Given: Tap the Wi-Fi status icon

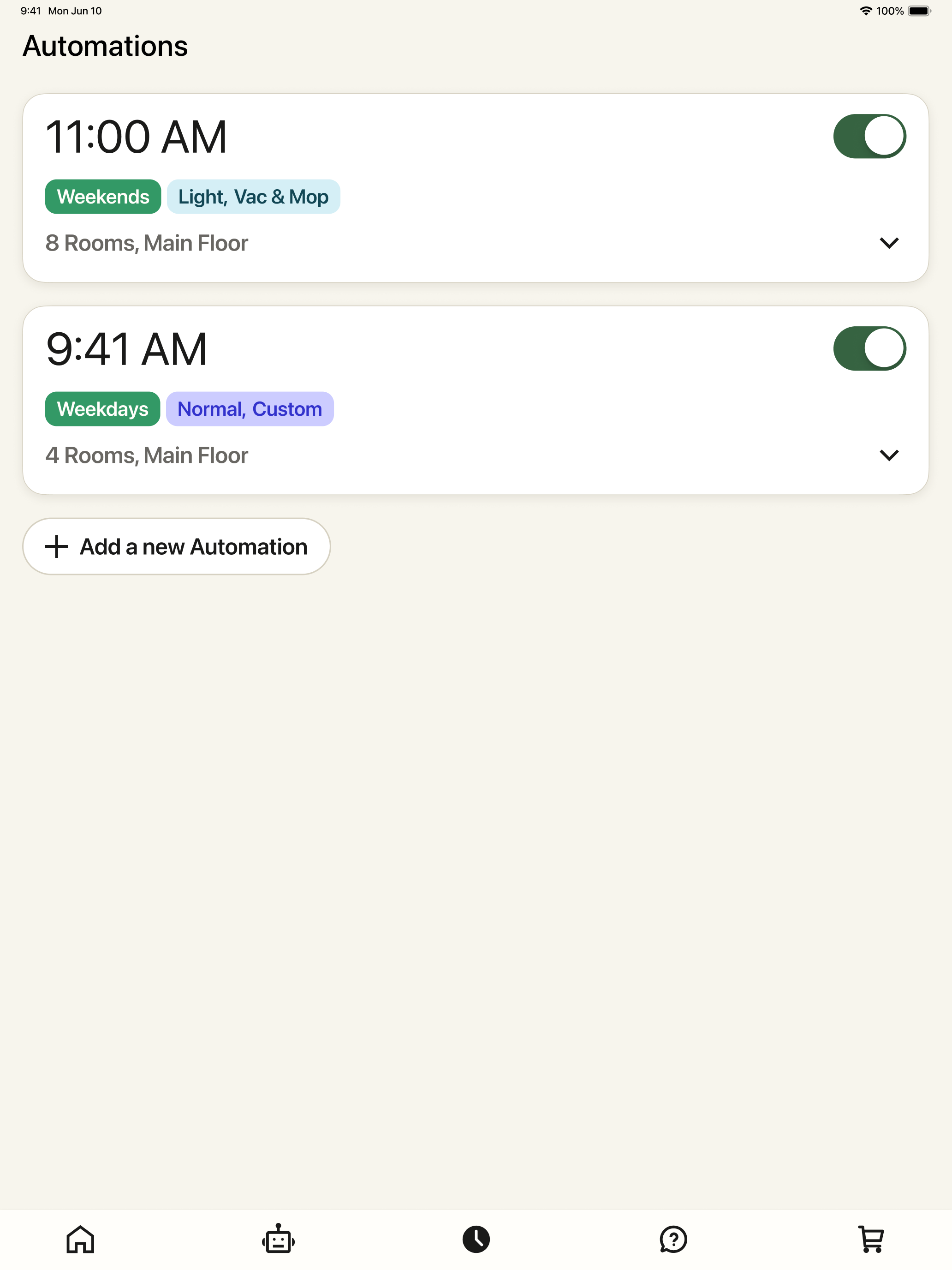Looking at the screenshot, I should pyautogui.click(x=867, y=10).
